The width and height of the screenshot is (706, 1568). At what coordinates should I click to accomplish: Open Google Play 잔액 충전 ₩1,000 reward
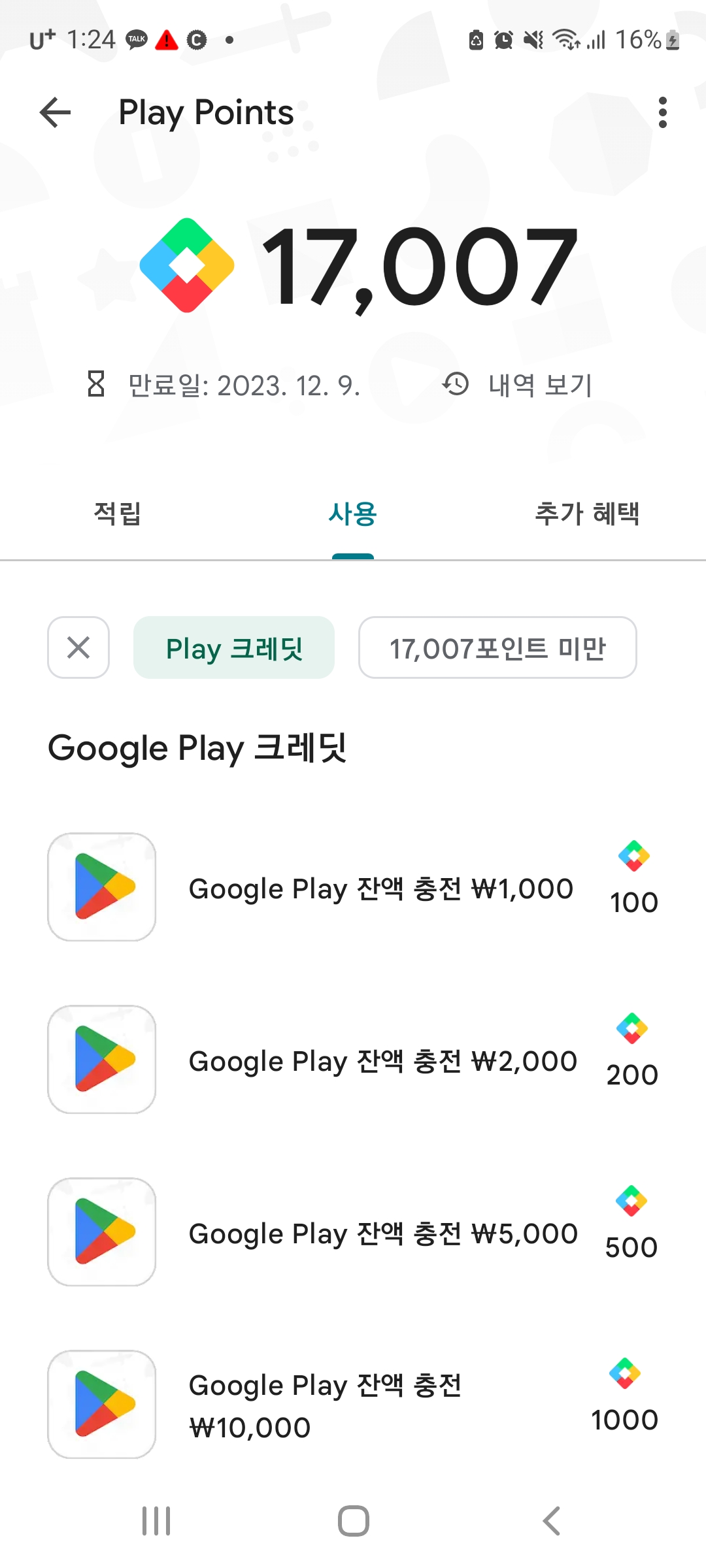click(380, 888)
